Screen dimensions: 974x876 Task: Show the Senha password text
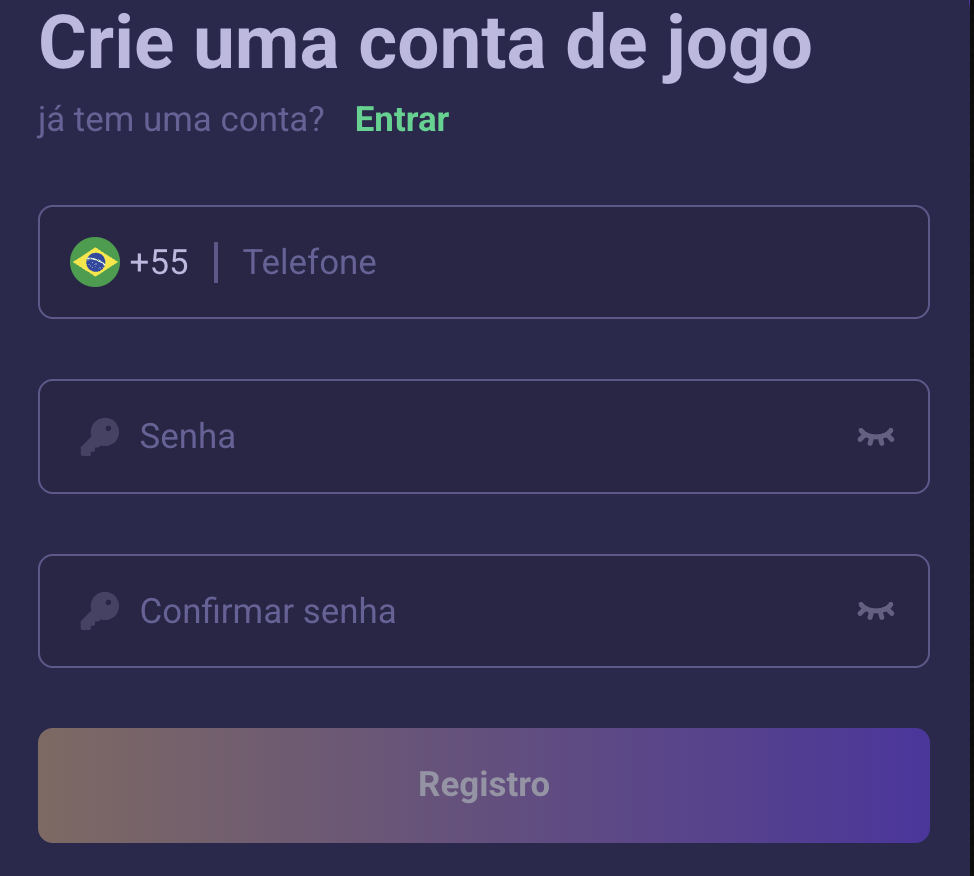(875, 436)
